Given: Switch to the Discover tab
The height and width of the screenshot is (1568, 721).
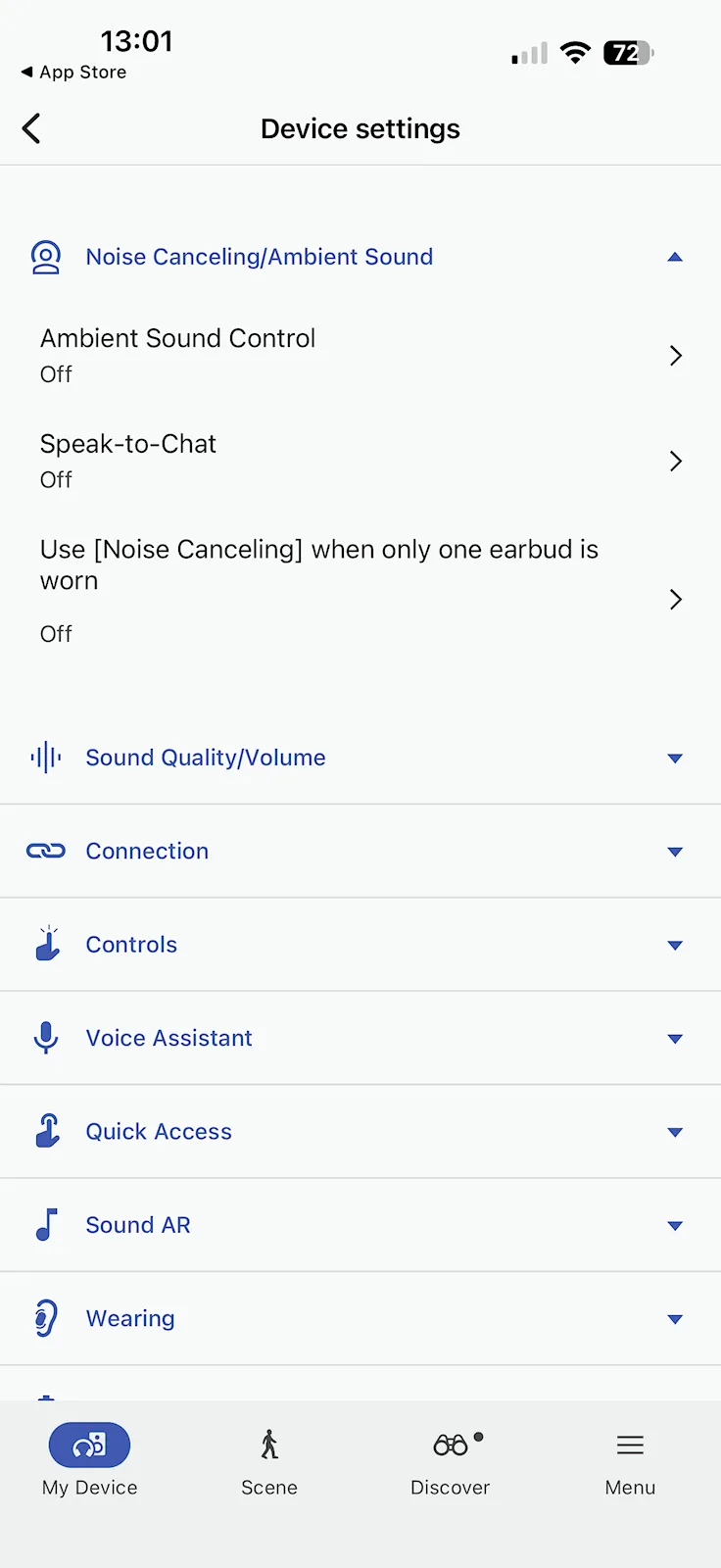Looking at the screenshot, I should (451, 1459).
